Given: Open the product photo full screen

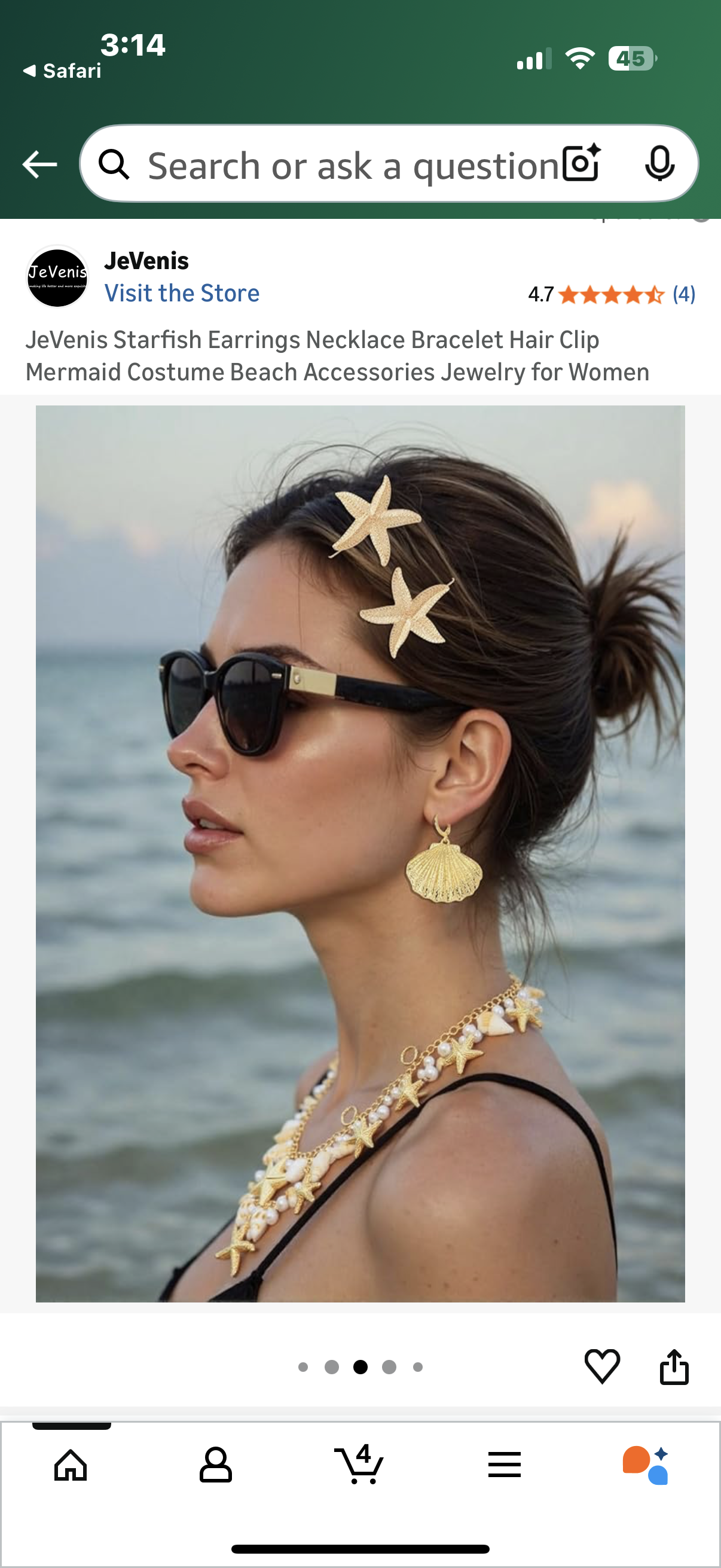Looking at the screenshot, I should pos(360,853).
